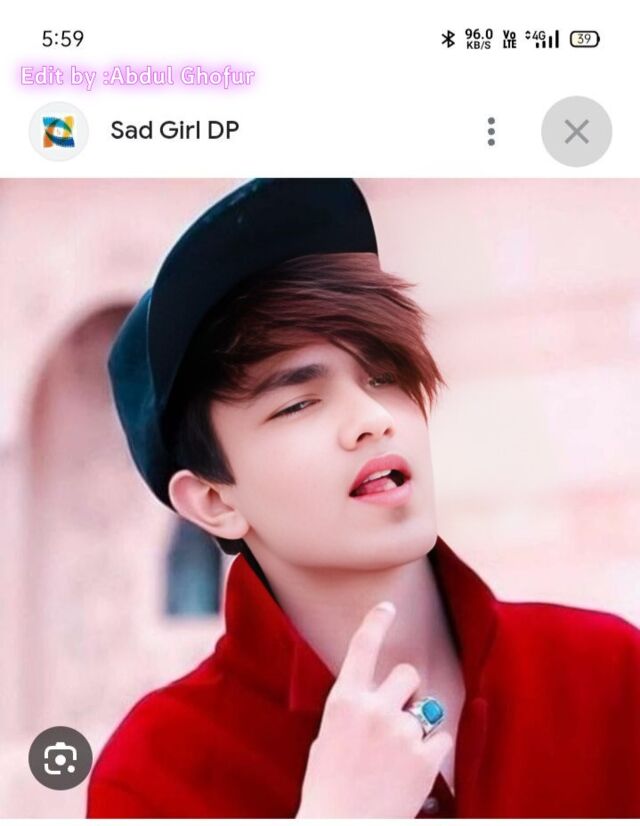Search this image with Lens
Screen dimensions: 640x826
(60, 758)
